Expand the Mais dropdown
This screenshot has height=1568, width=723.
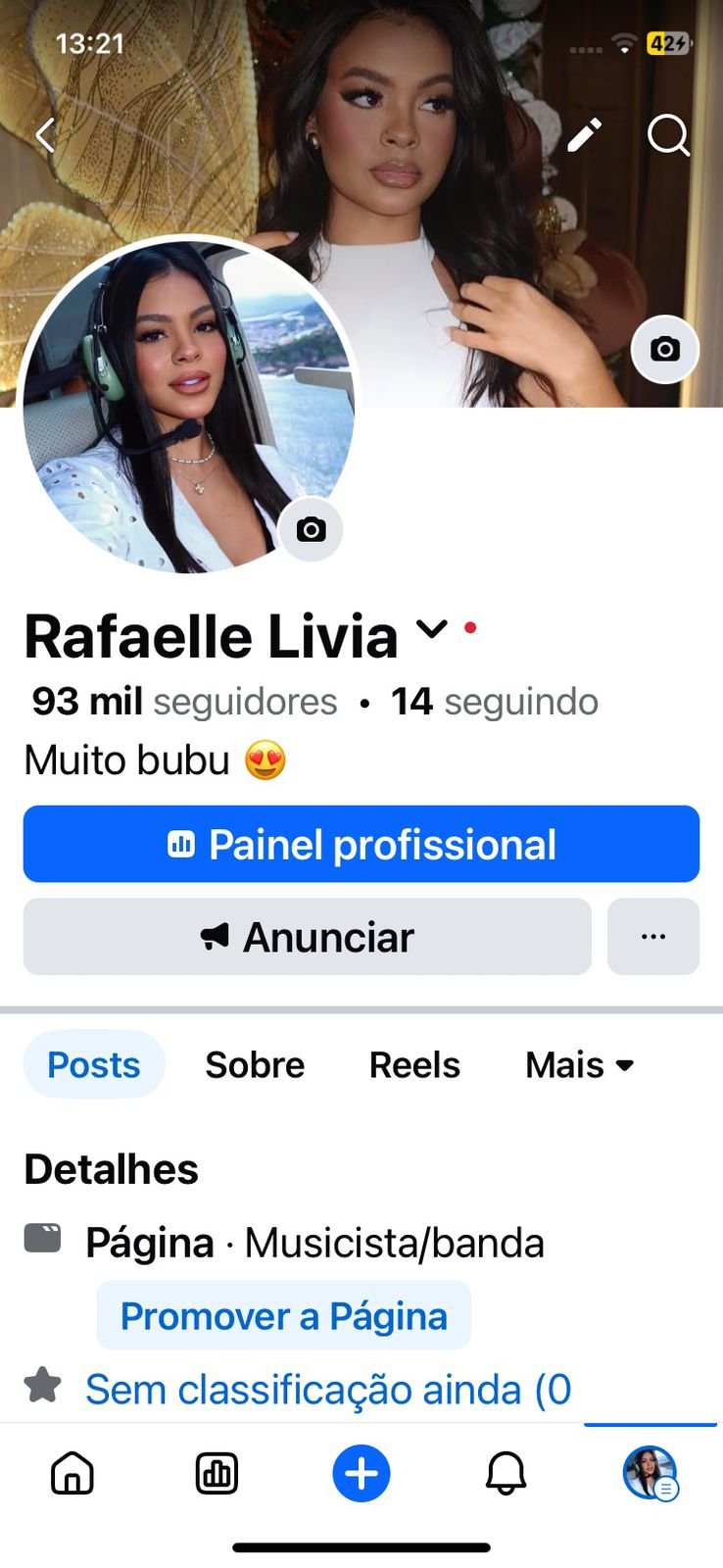[x=580, y=1065]
